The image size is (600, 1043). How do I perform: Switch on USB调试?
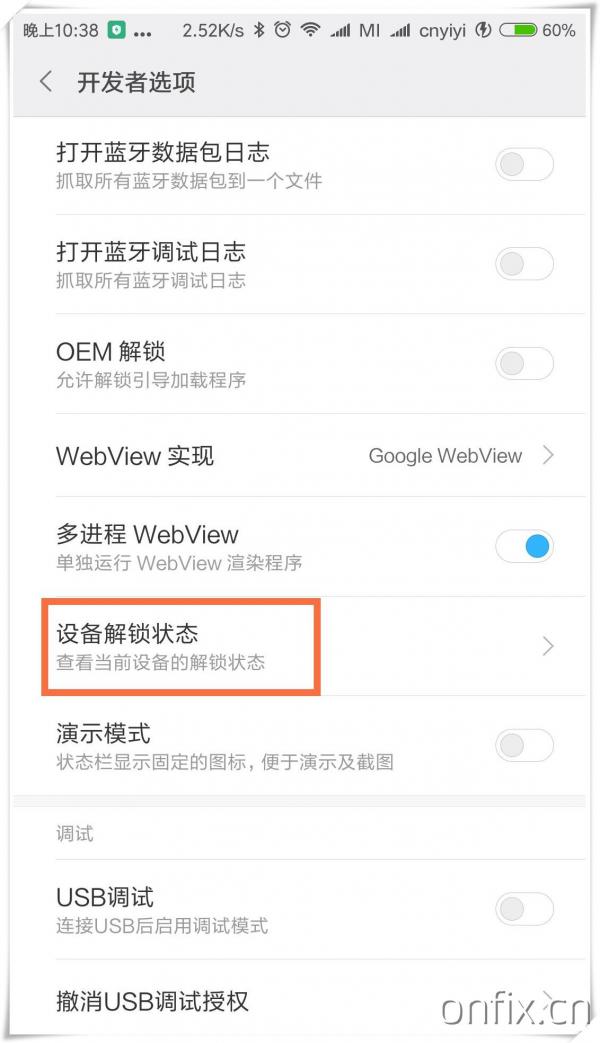pos(524,909)
